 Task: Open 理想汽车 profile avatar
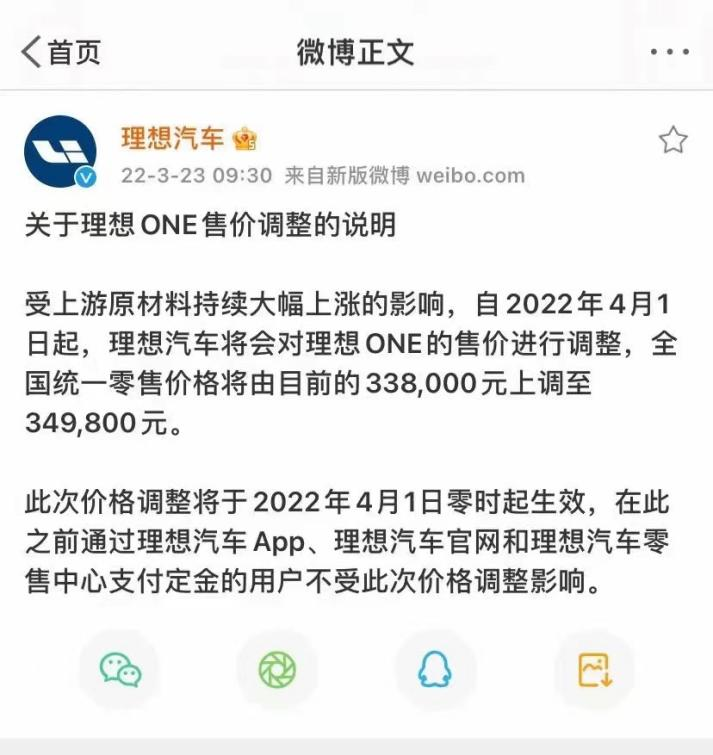click(x=61, y=152)
